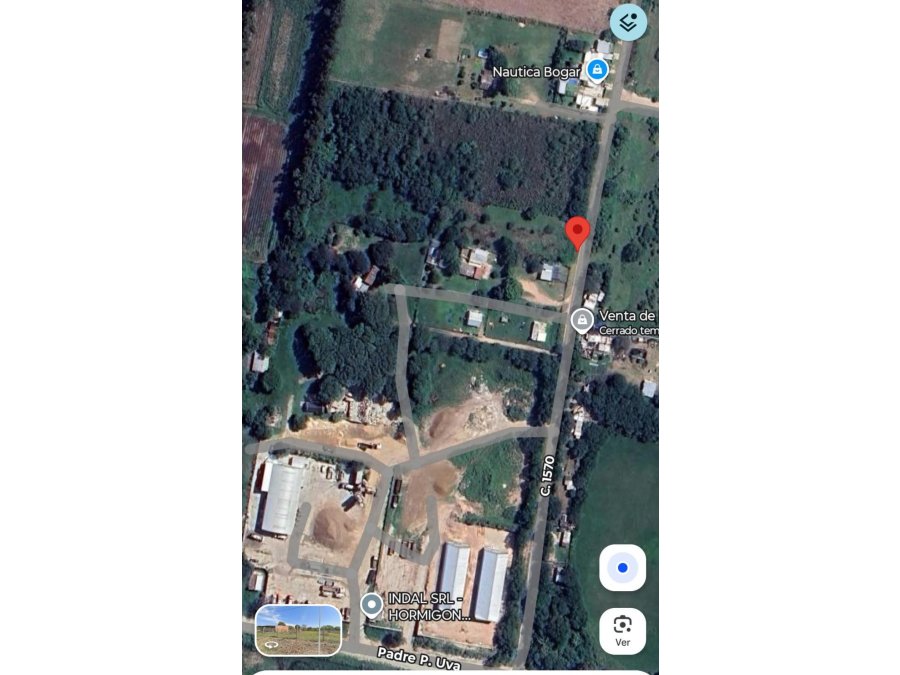Viewport: 900px width, 675px height.
Task: Open the Street View thumbnail
Action: 298,630
